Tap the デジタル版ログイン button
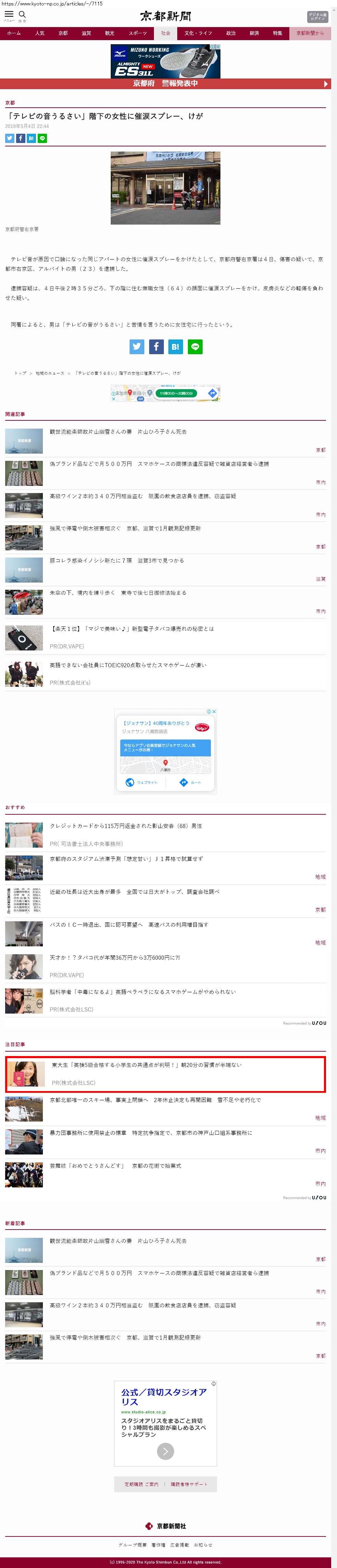This screenshot has width=337, height=1568. tap(317, 16)
